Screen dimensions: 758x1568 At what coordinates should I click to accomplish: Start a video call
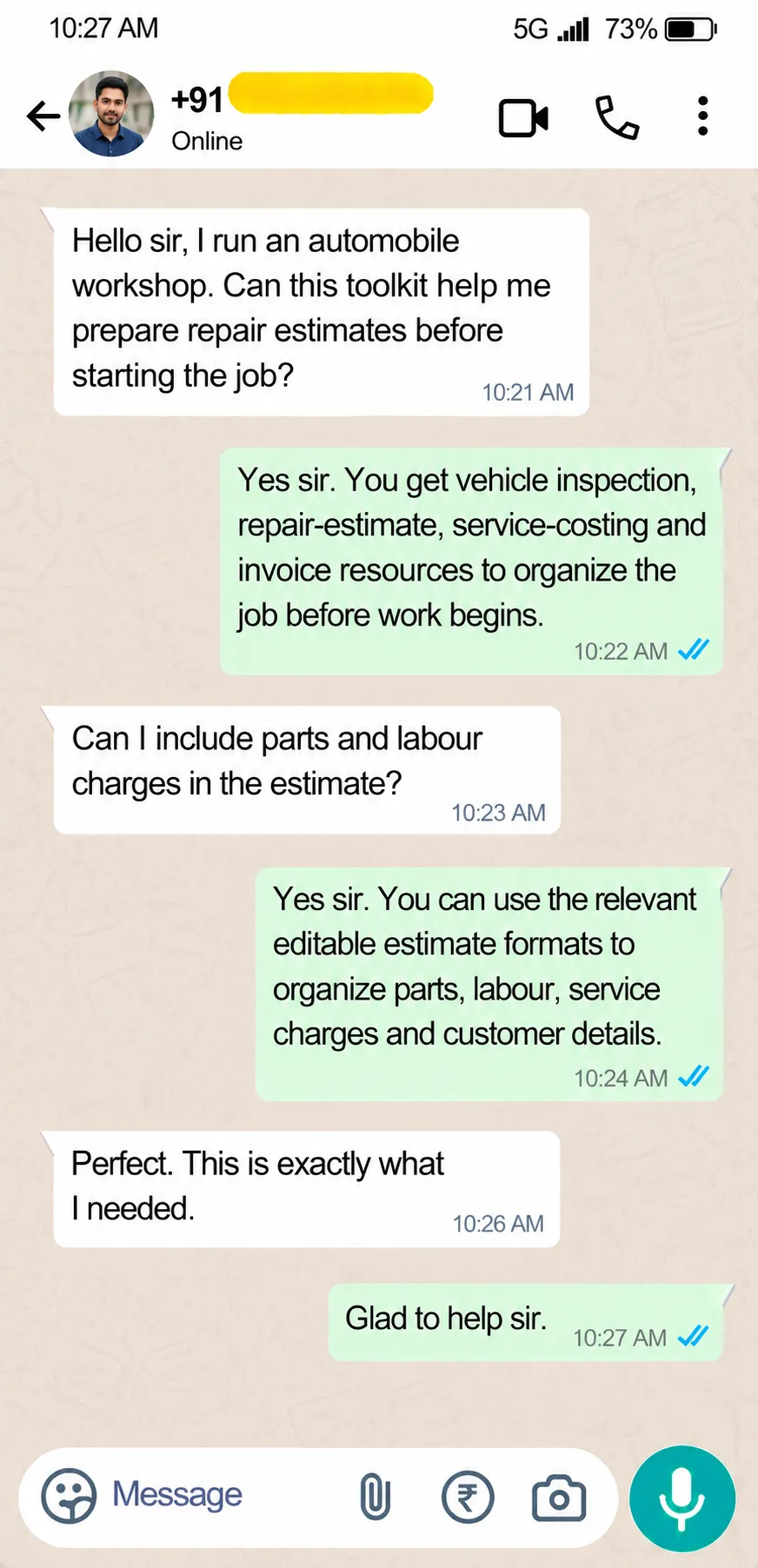(x=523, y=118)
